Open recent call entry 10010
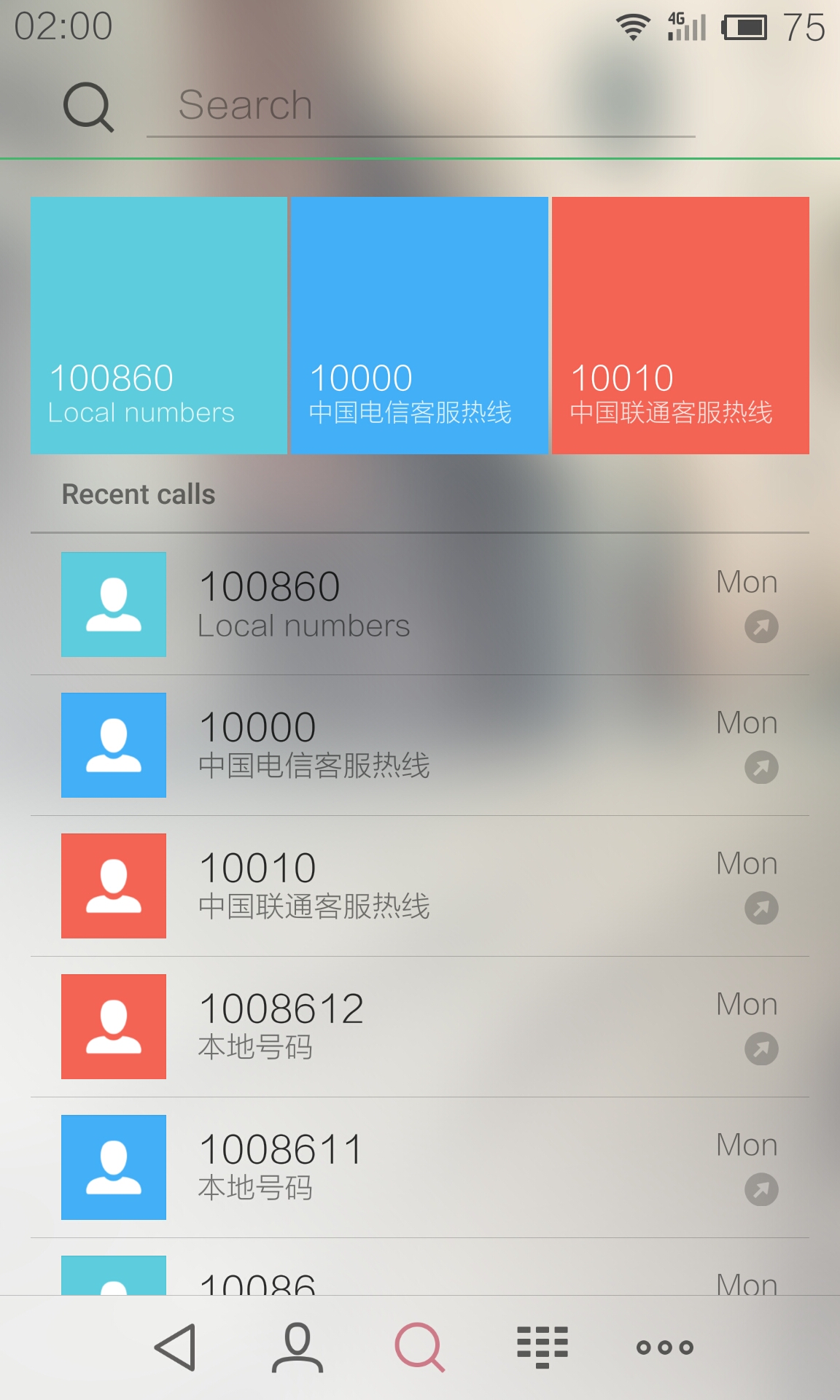 point(420,886)
